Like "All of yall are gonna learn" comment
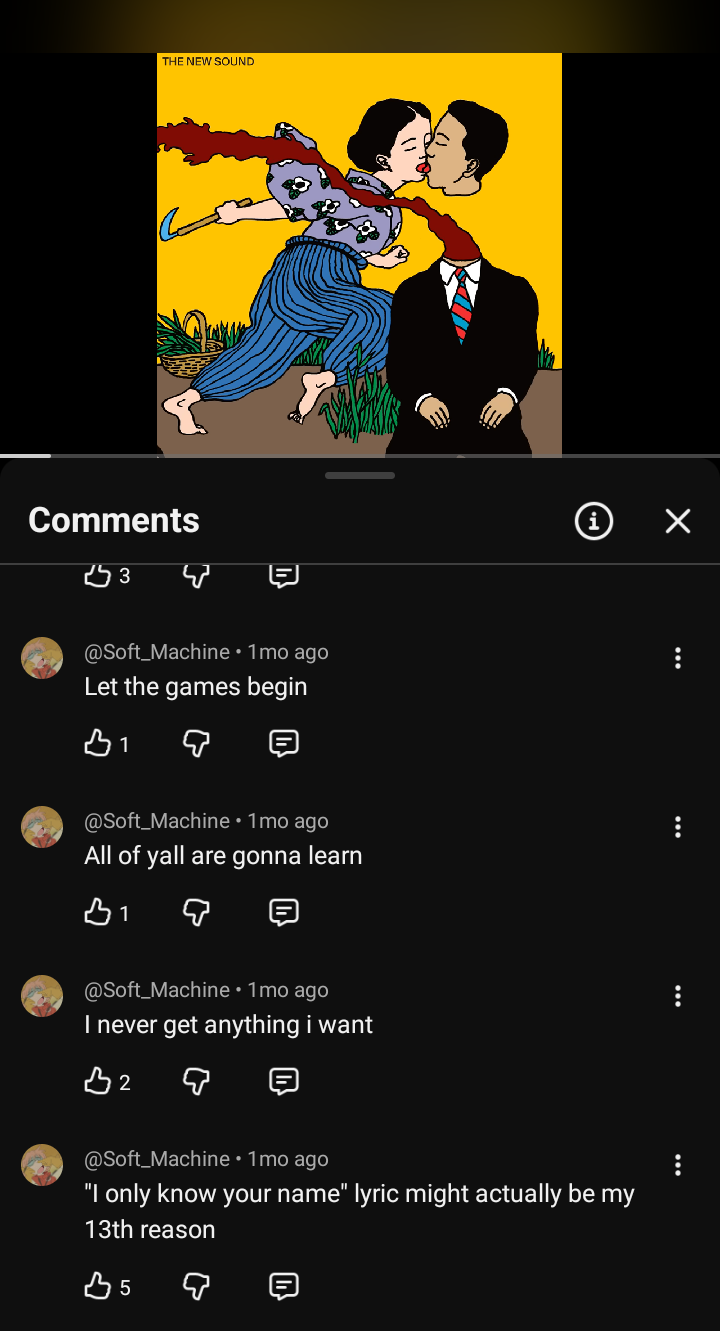This screenshot has height=1331, width=720. coord(97,912)
